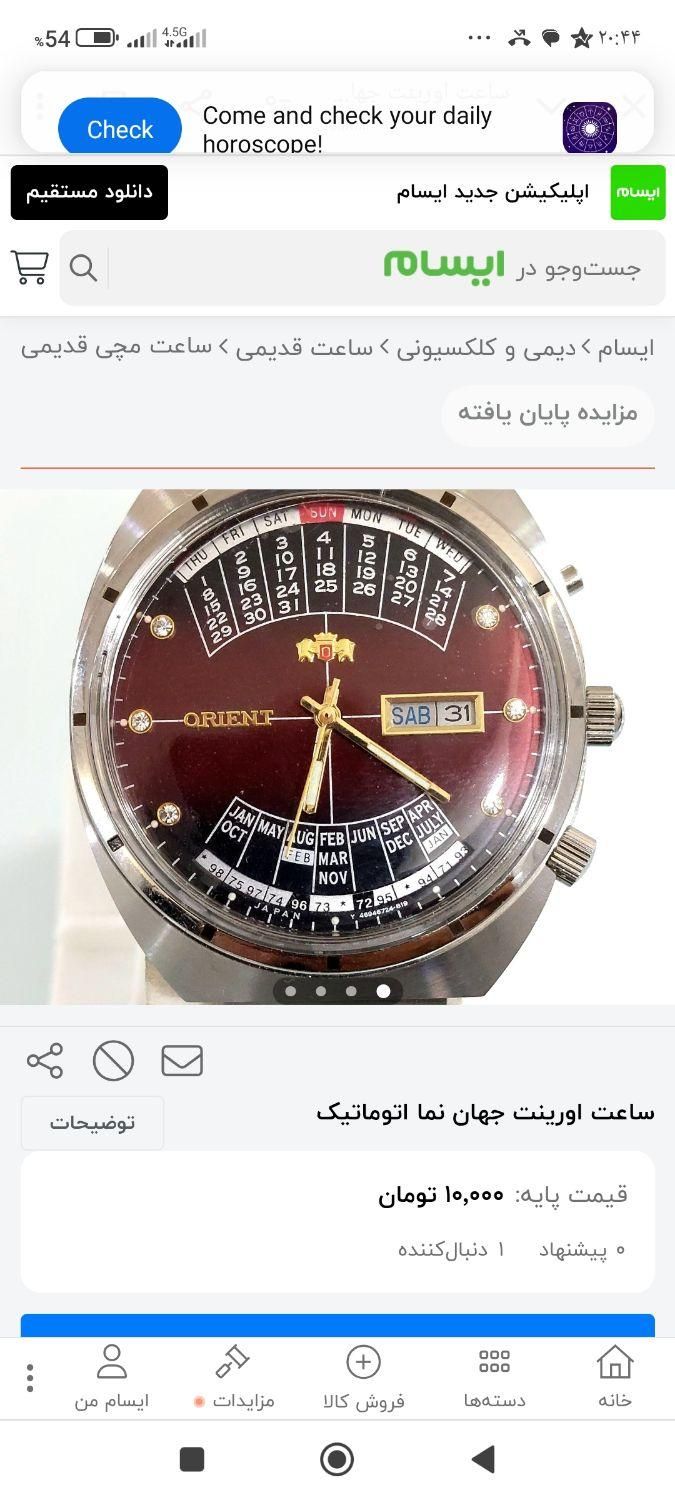
Task: Tap دانلود مستقیم download button
Action: pos(89,192)
